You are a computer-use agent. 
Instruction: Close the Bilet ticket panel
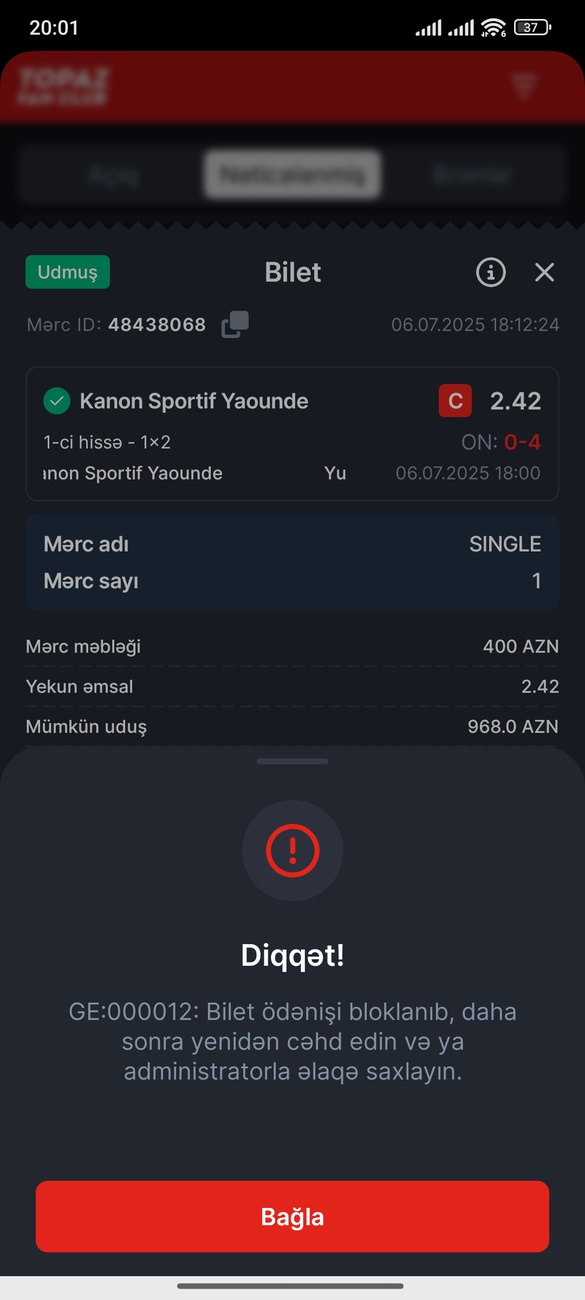pyautogui.click(x=544, y=272)
